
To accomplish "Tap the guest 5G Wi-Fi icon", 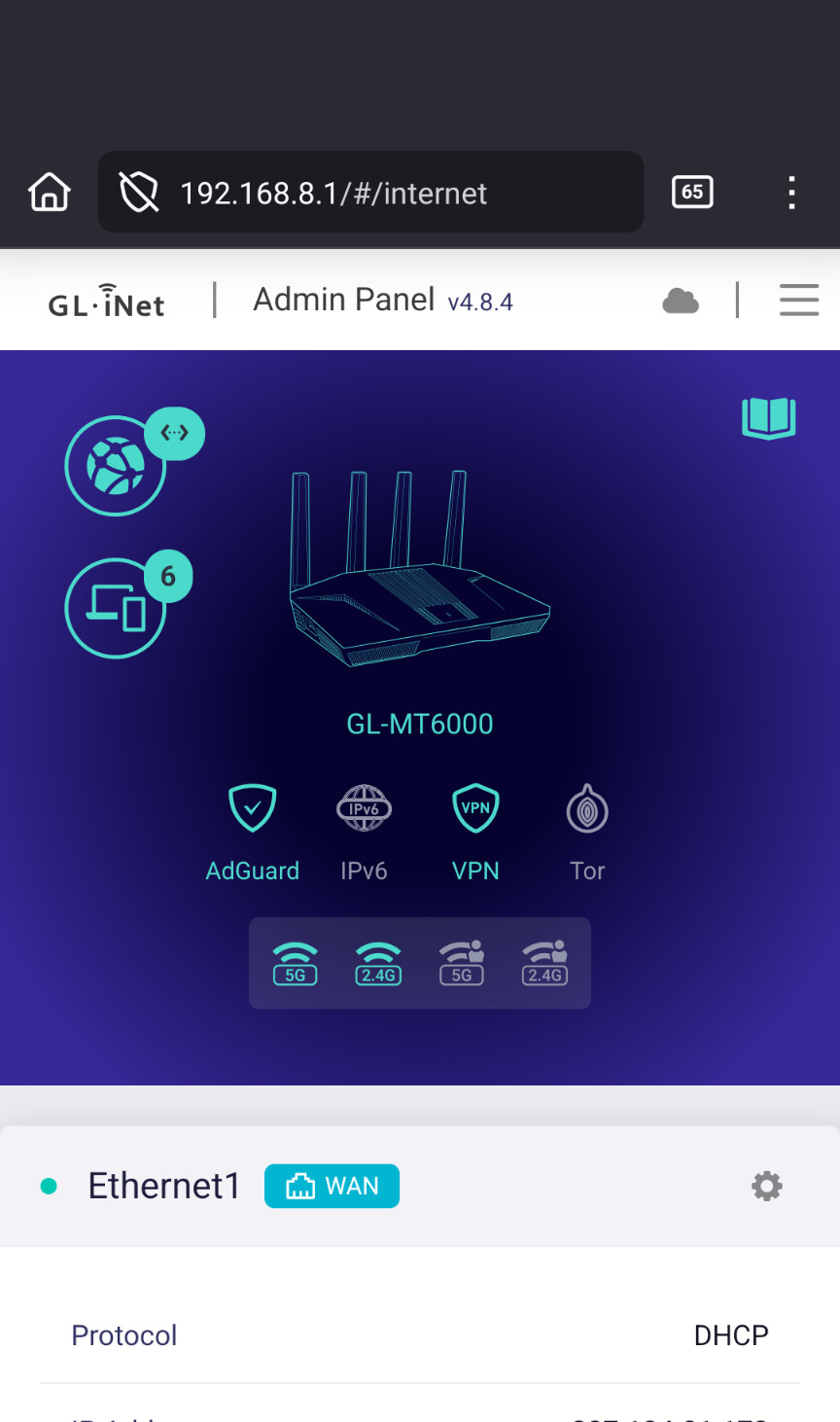I will point(462,963).
